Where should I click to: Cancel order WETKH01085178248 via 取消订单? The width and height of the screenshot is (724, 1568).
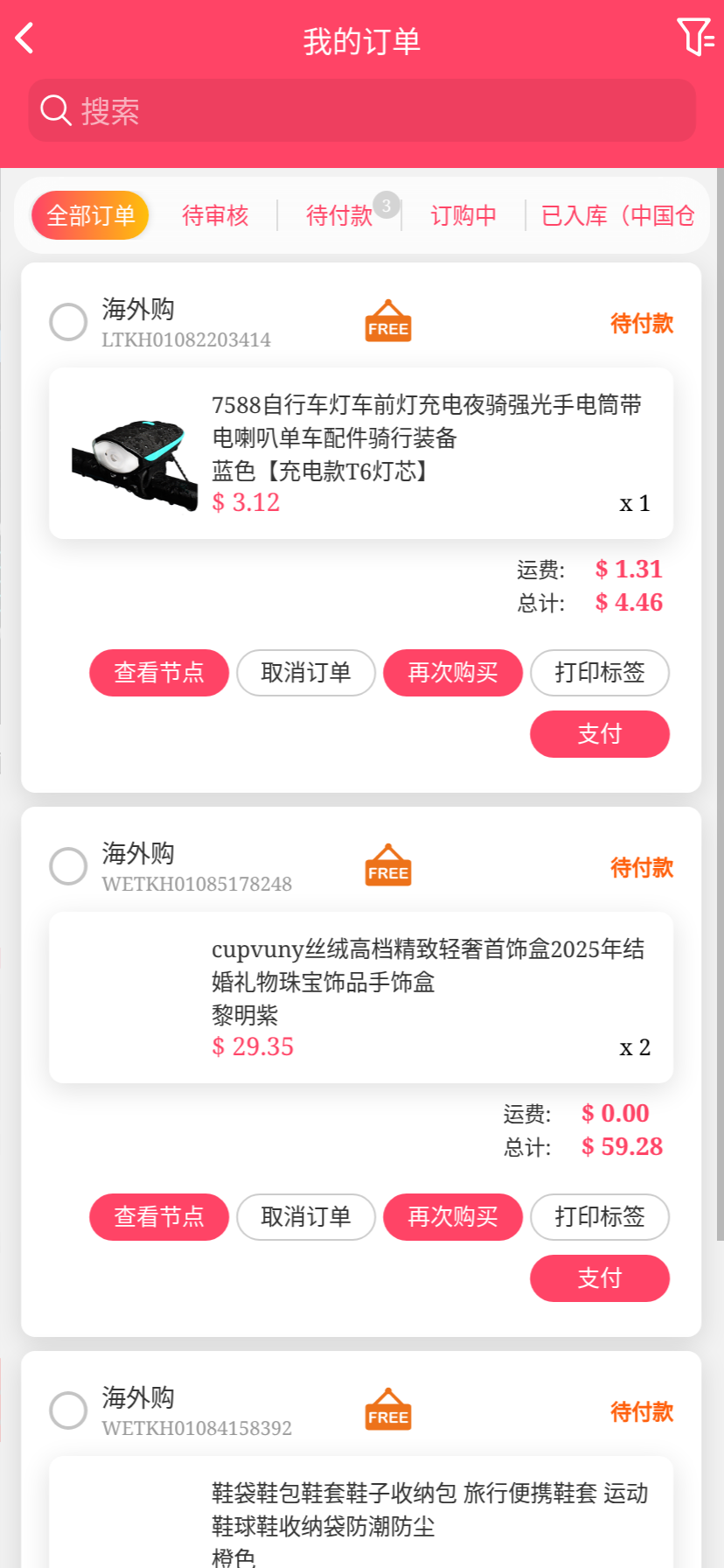pyautogui.click(x=306, y=1217)
